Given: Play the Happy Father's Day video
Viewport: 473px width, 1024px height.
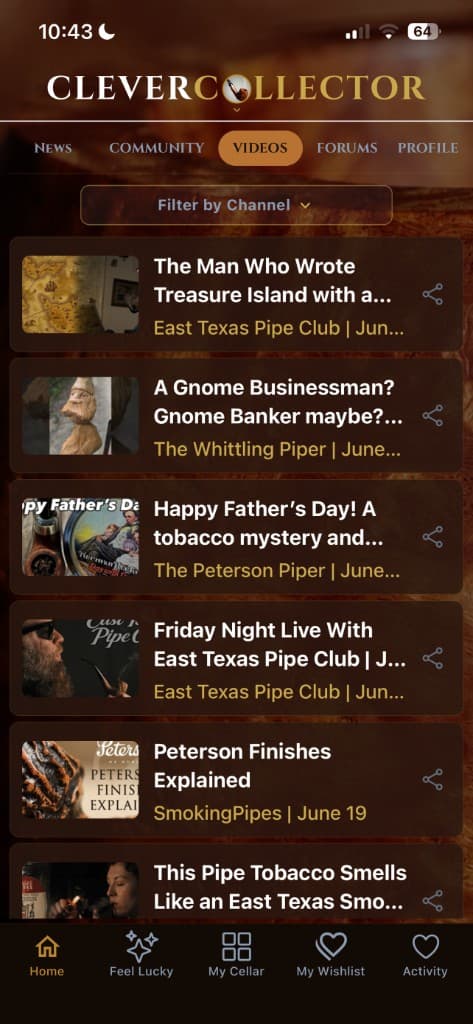Looking at the screenshot, I should 236,537.
